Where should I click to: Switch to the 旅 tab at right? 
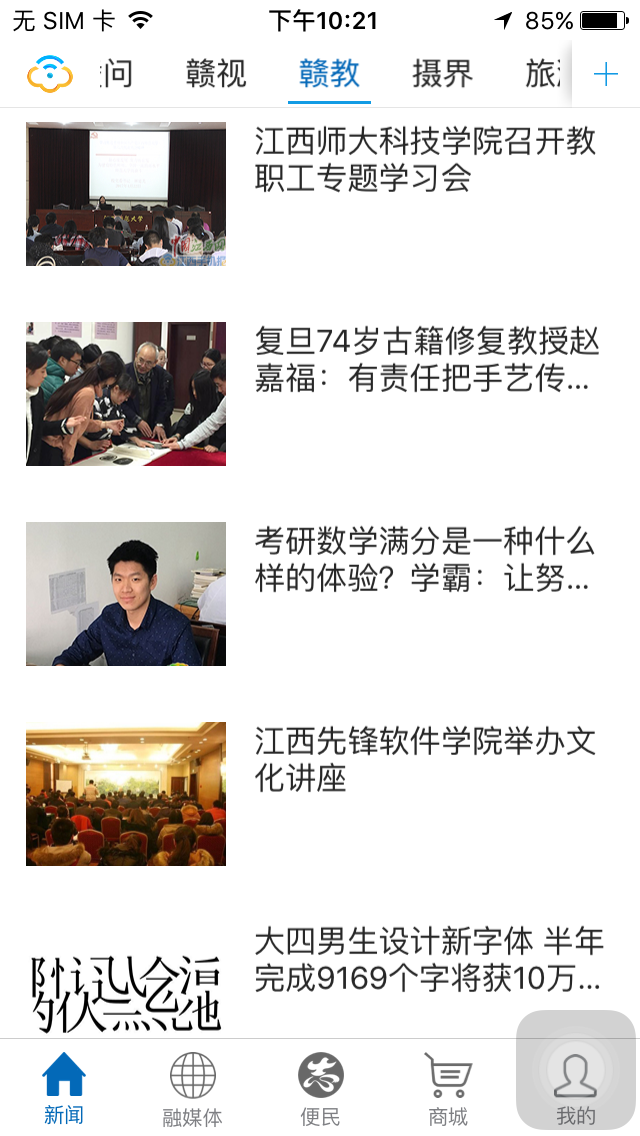point(546,73)
